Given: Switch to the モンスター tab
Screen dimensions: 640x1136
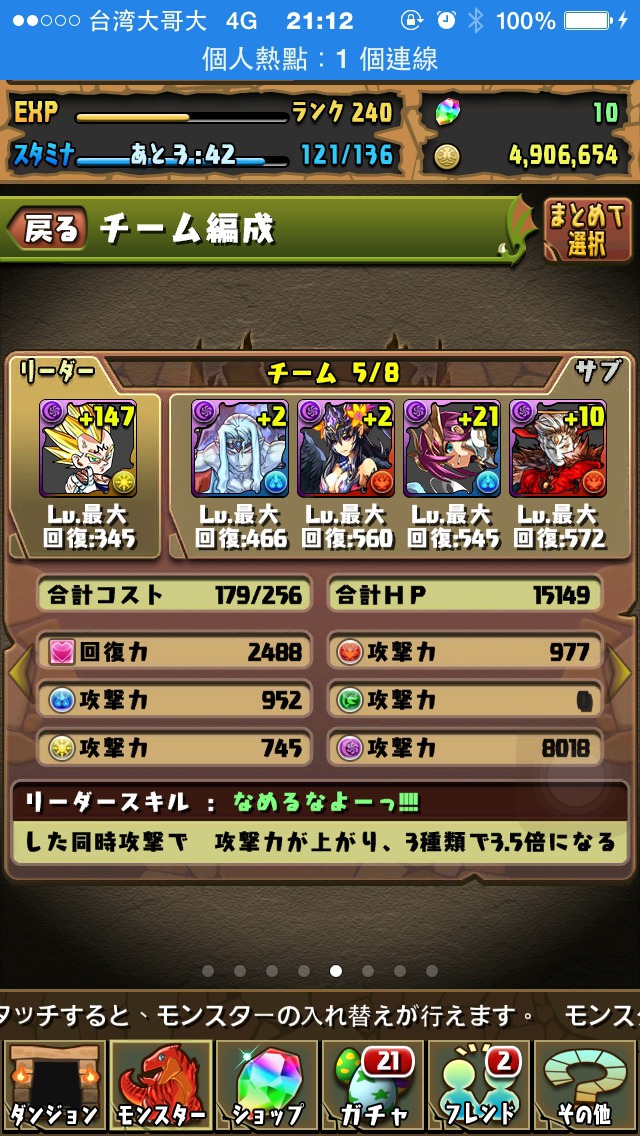Looking at the screenshot, I should tap(161, 1086).
